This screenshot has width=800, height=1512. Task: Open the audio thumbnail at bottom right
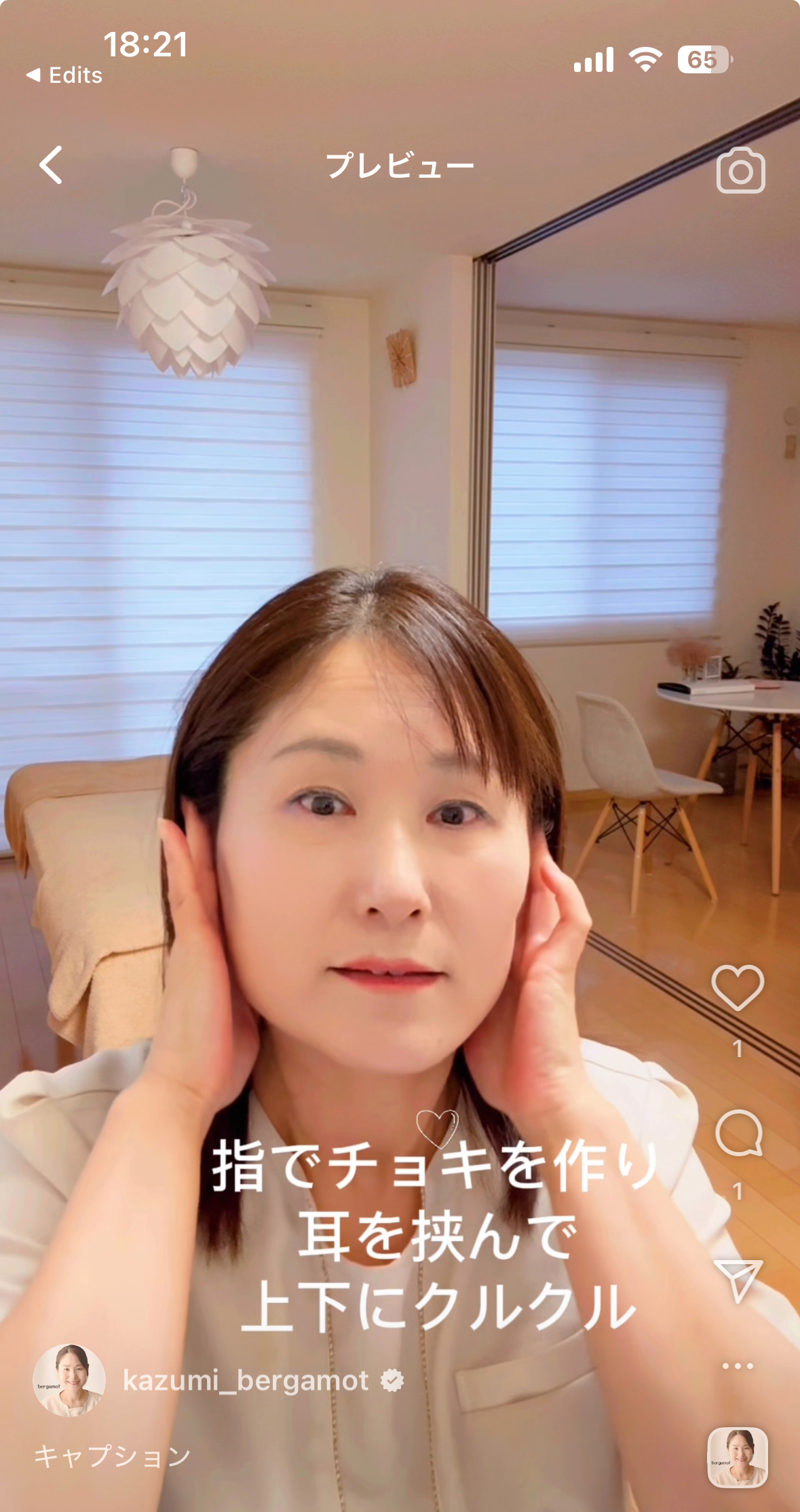738,1458
